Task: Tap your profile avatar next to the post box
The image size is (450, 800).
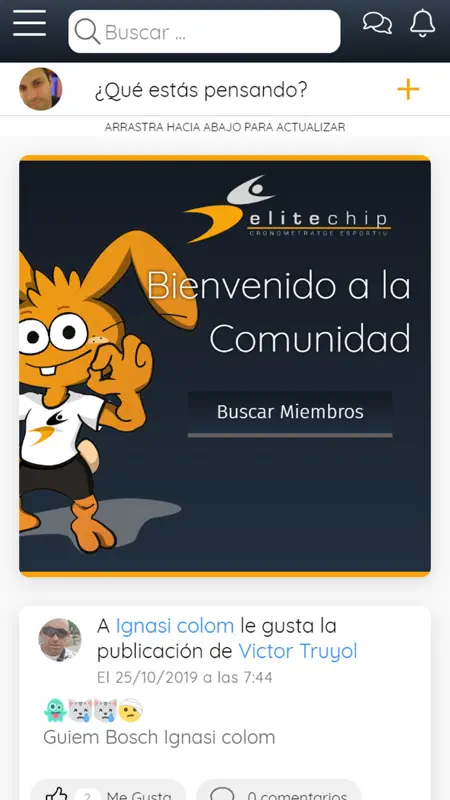Action: coord(41,89)
